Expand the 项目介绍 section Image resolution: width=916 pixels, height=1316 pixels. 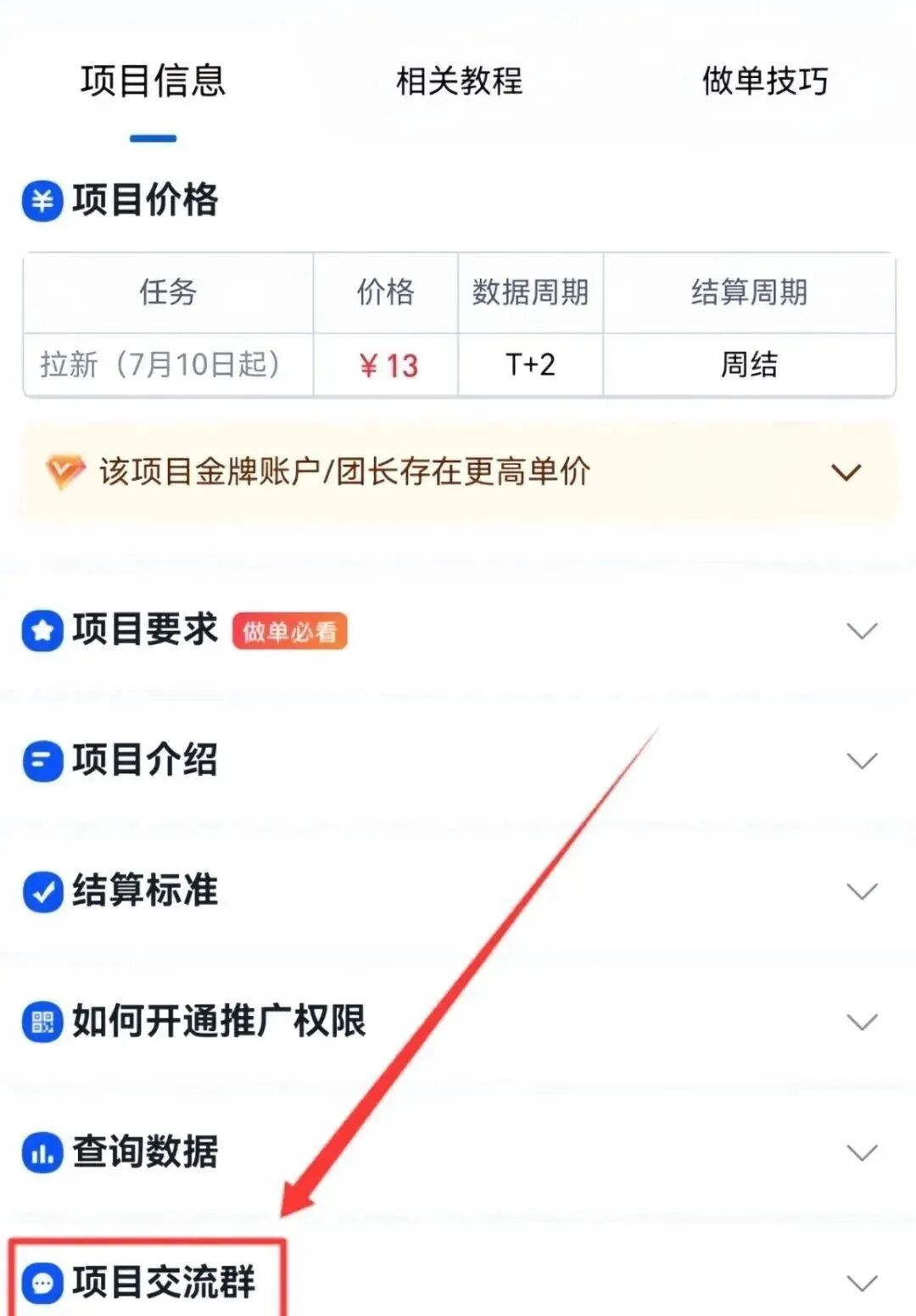[862, 761]
